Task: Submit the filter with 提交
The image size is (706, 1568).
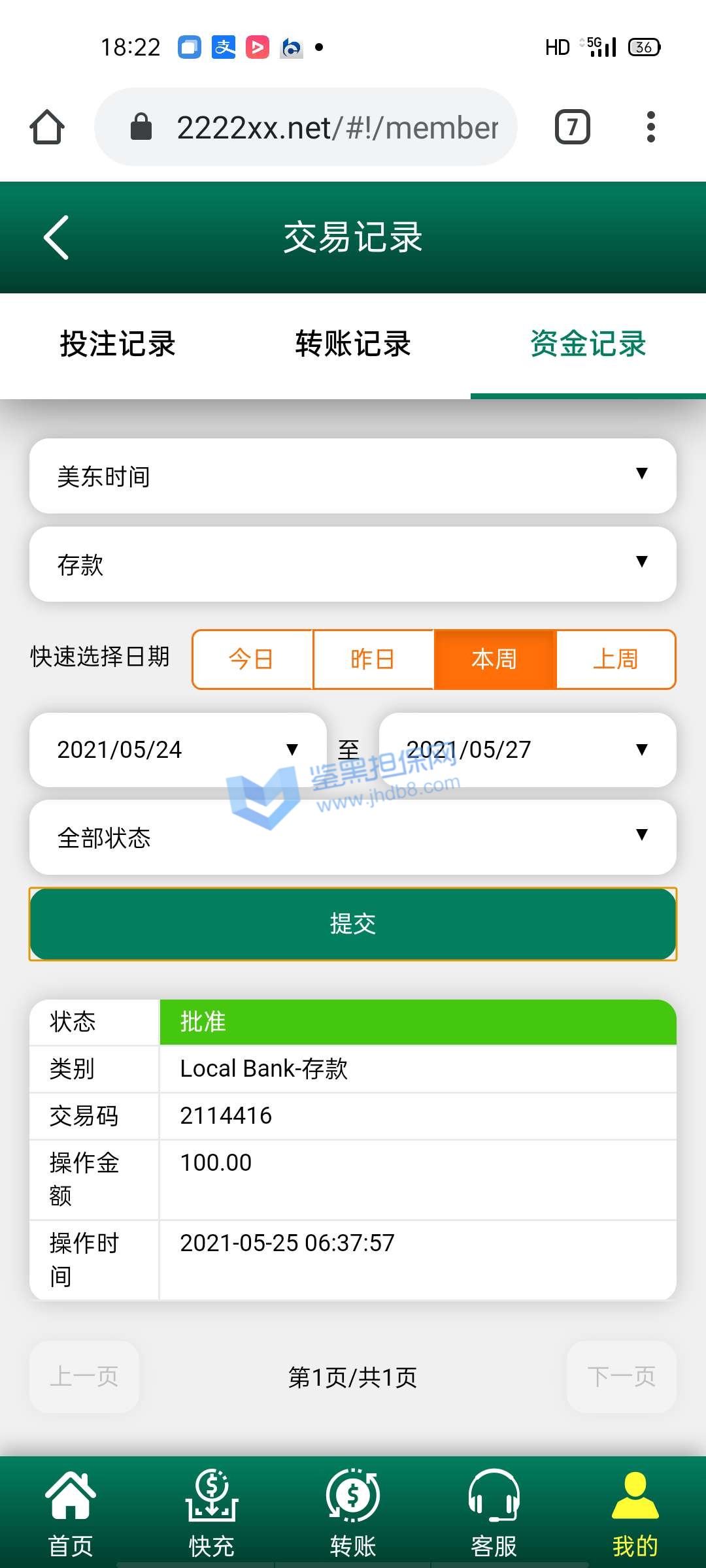Action: pos(353,924)
